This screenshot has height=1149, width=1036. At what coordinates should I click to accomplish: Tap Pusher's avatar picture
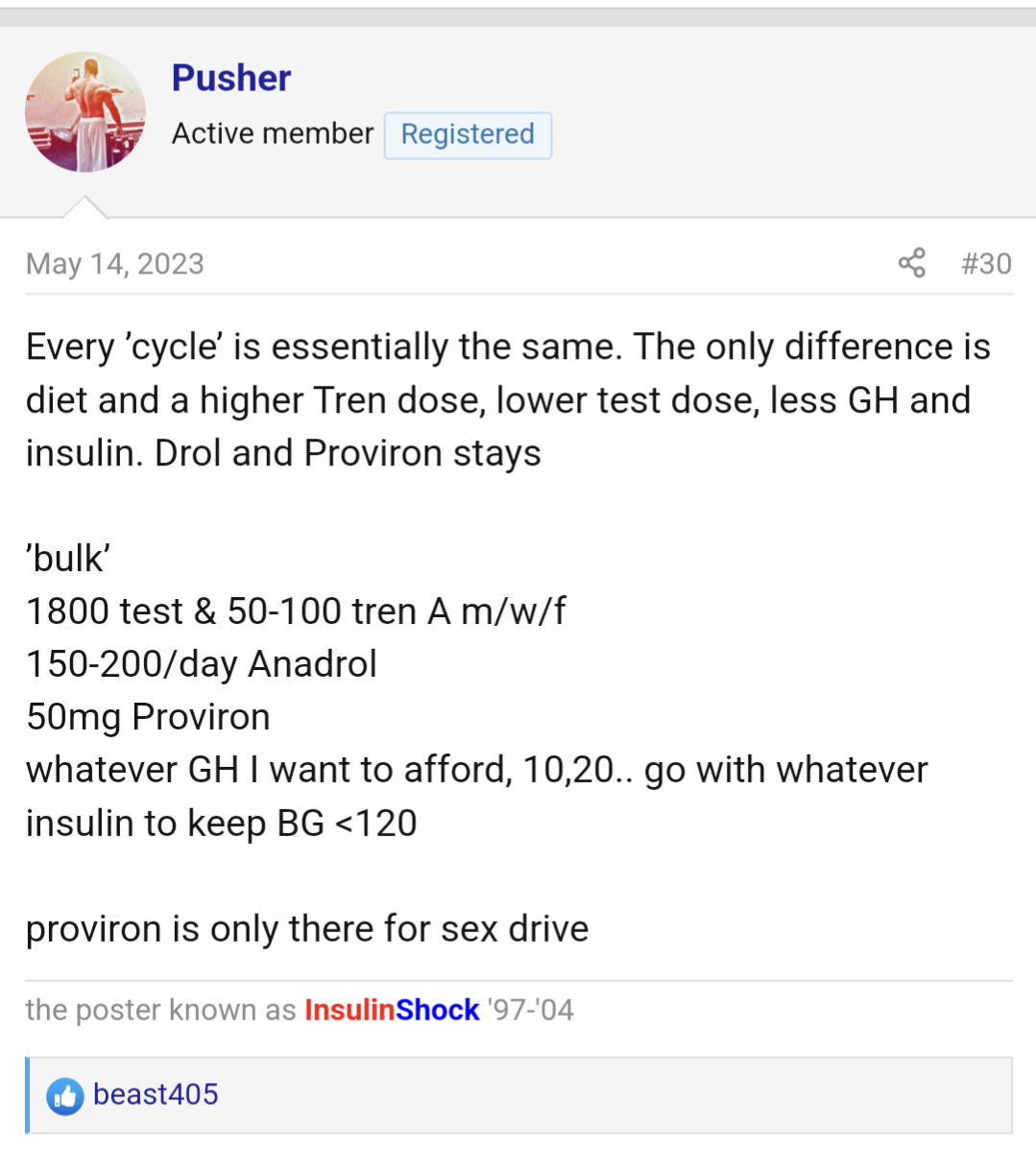[85, 112]
